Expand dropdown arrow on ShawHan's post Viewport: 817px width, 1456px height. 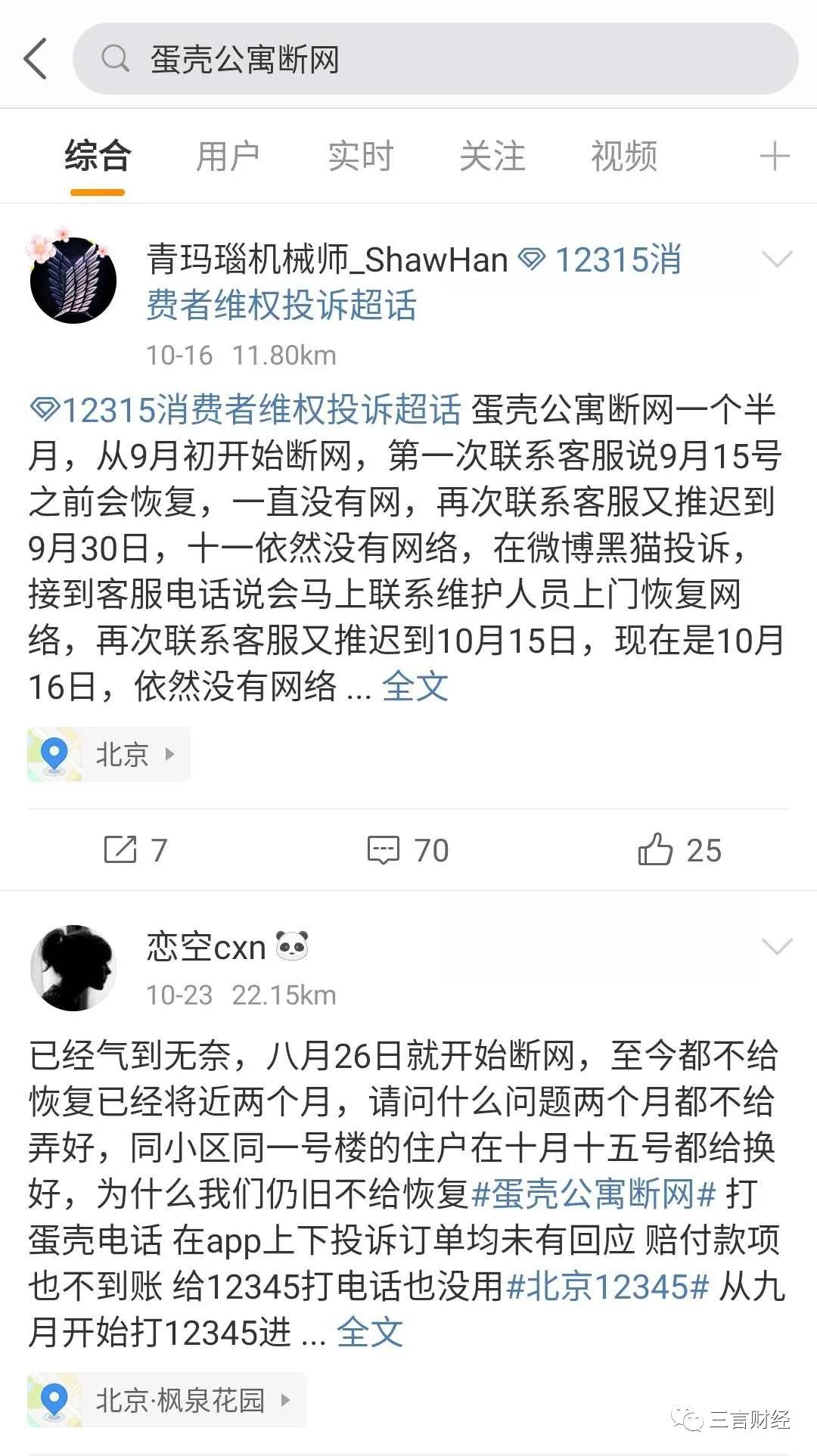[777, 259]
